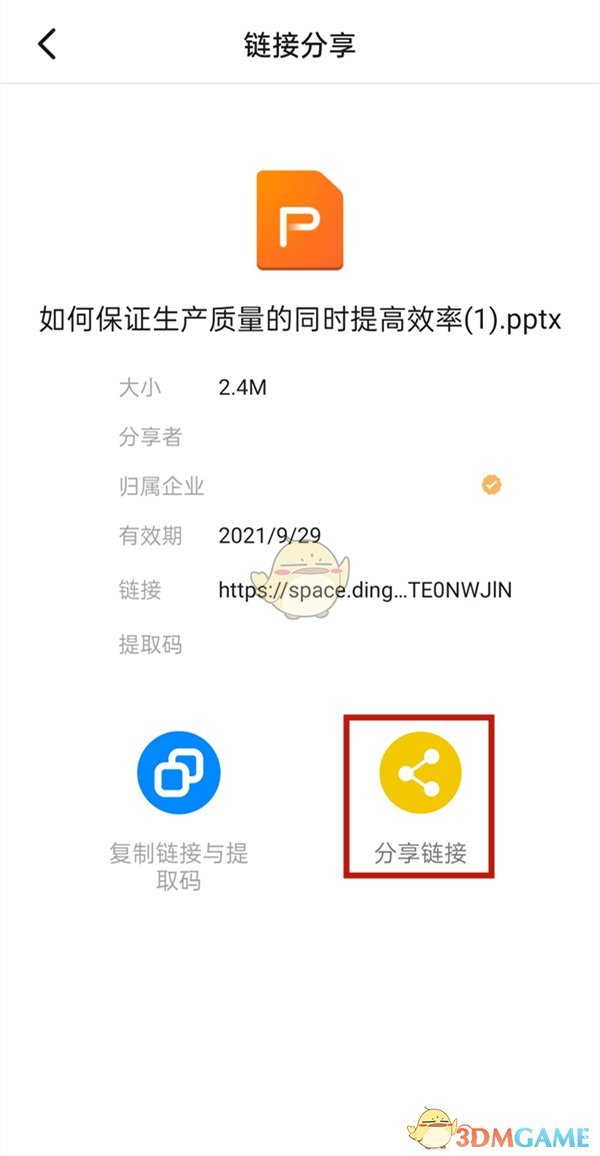
Task: Go back from the 链接分享 page
Action: point(47,44)
